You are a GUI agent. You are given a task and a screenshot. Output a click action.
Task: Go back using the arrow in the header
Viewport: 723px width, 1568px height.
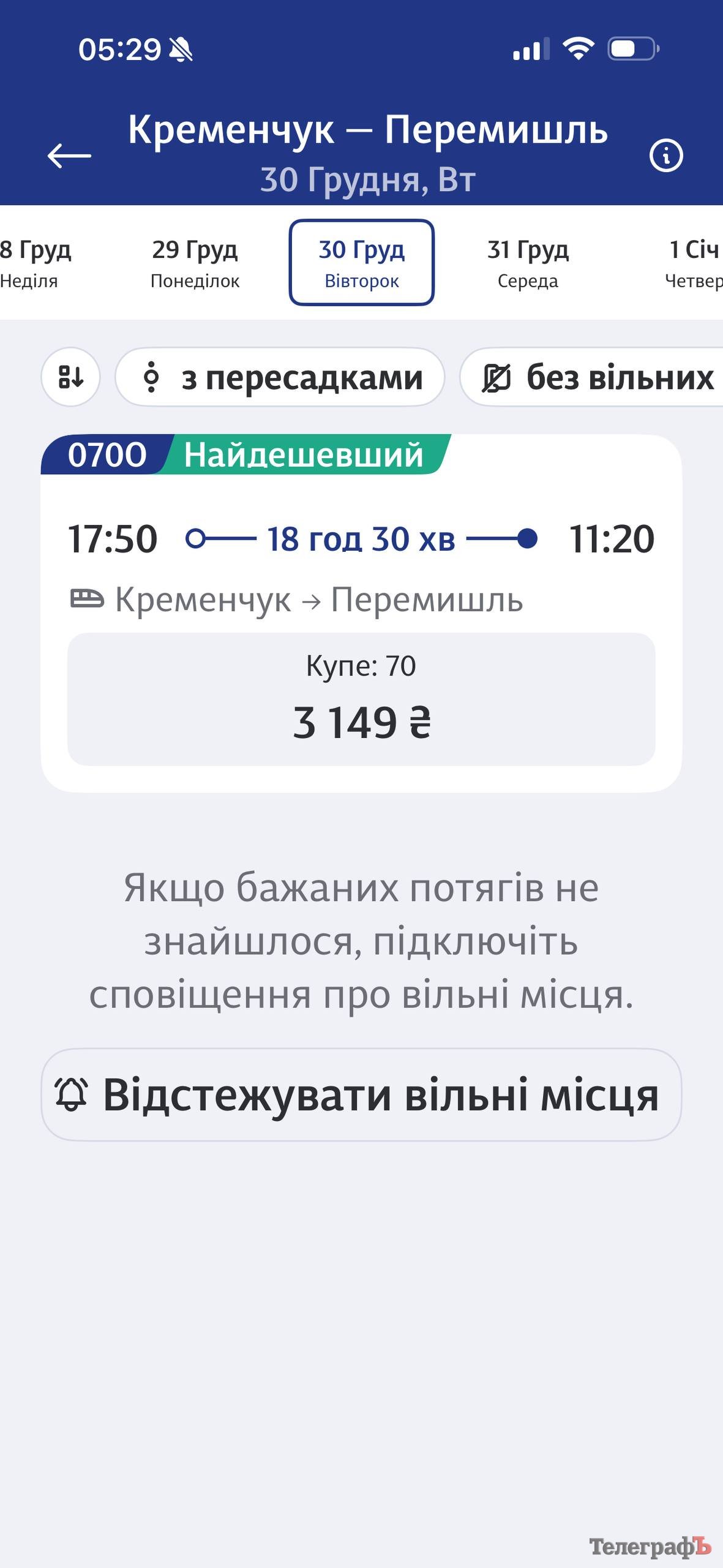[x=69, y=156]
